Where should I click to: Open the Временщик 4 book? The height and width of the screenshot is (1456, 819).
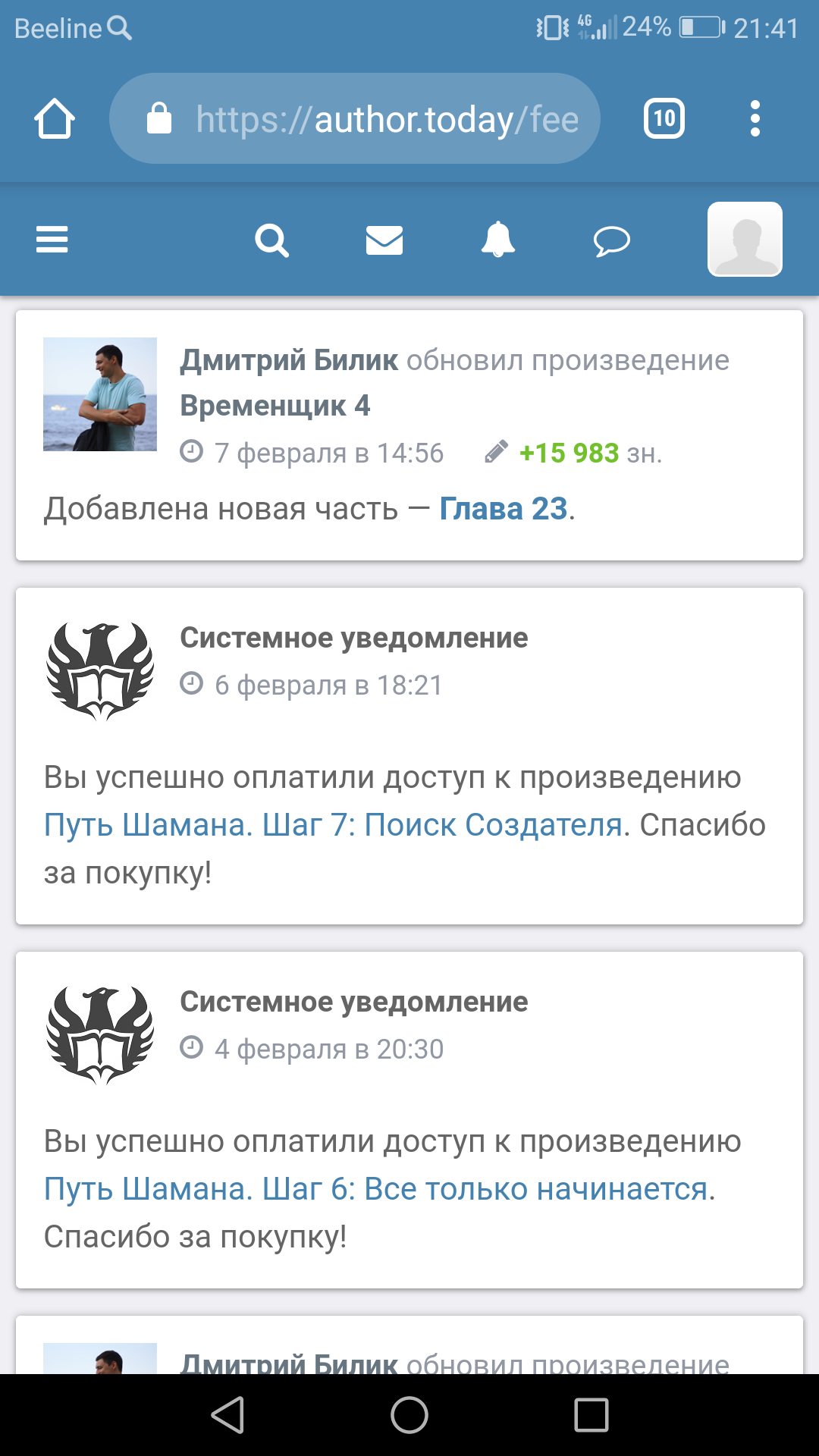tap(275, 406)
